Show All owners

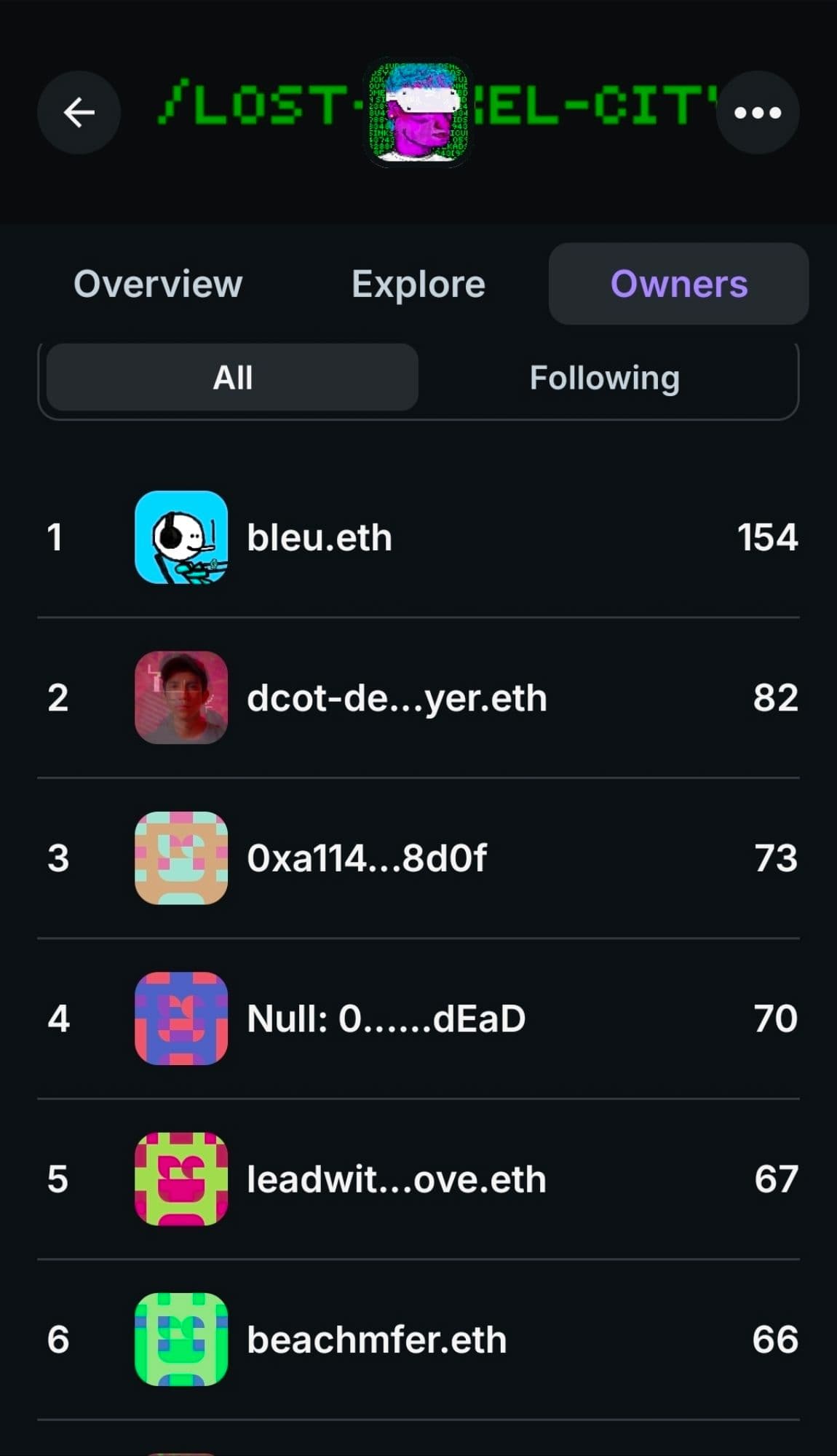tap(232, 378)
